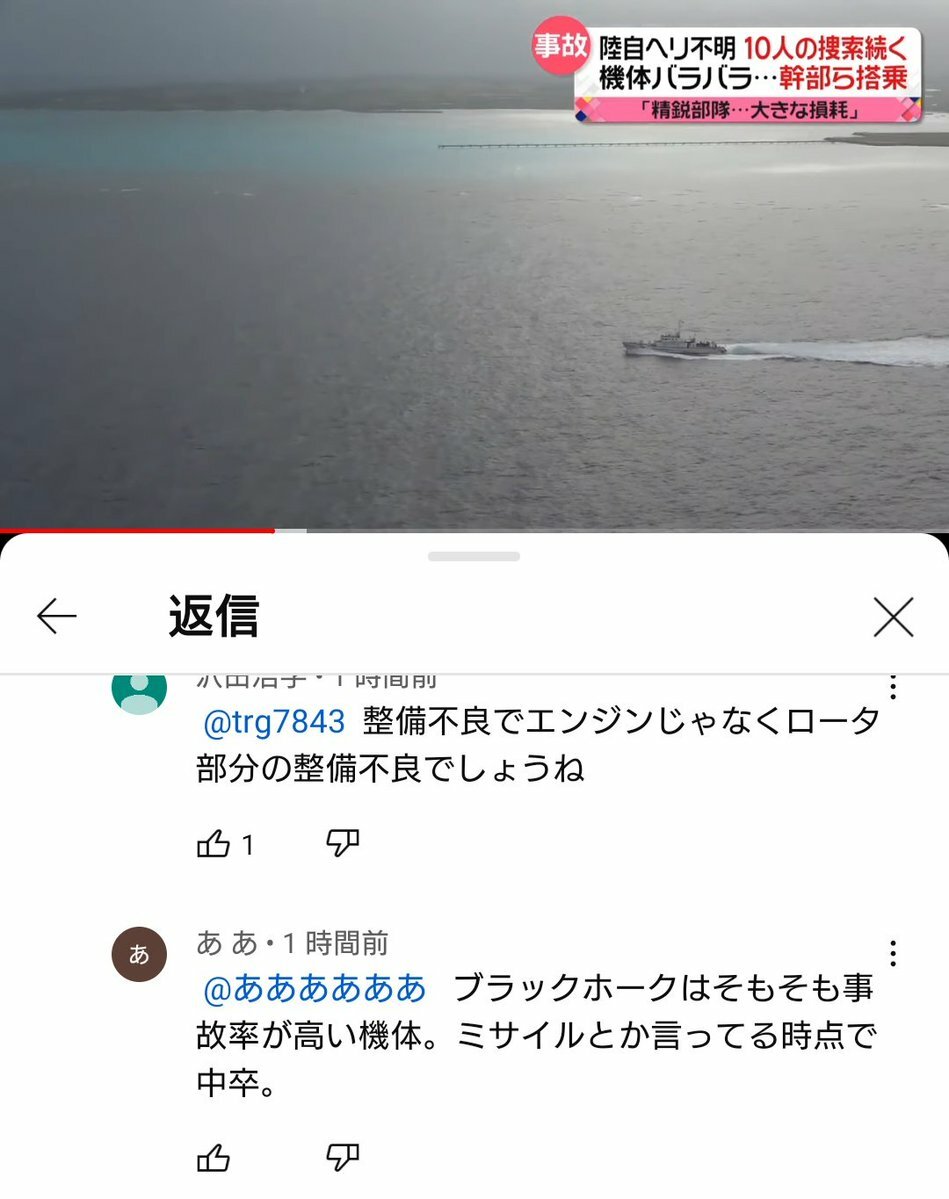Go back from the 返信 replies panel
The height and width of the screenshot is (1199, 949).
tap(57, 617)
